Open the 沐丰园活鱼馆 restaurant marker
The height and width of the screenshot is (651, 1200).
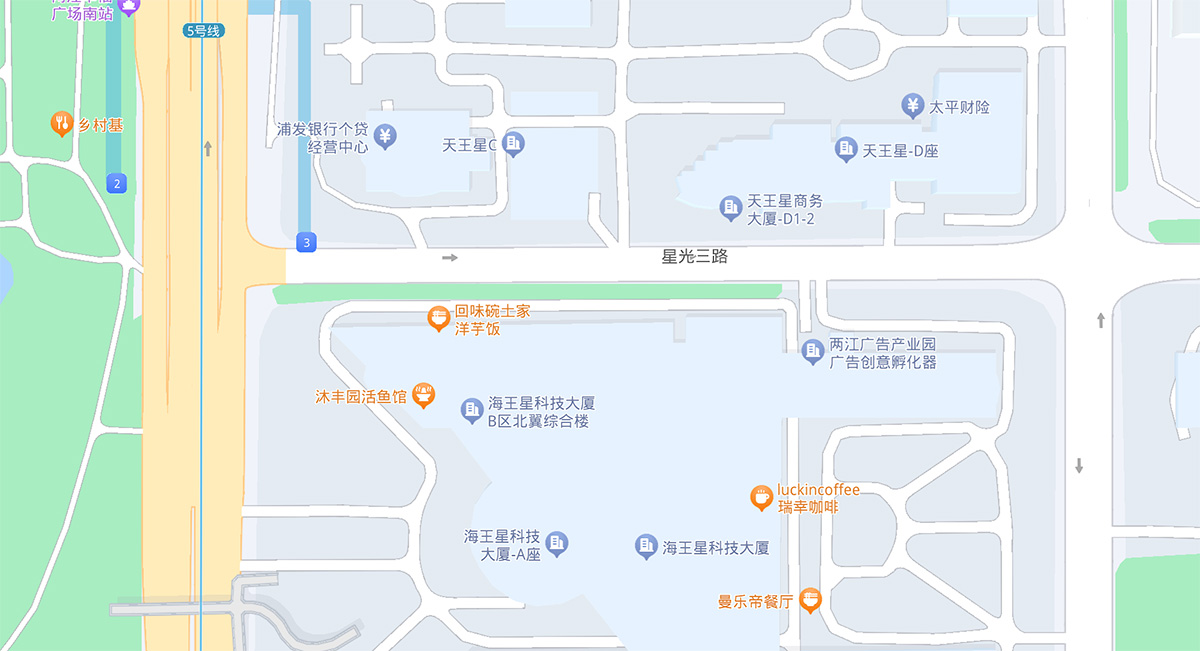(424, 395)
